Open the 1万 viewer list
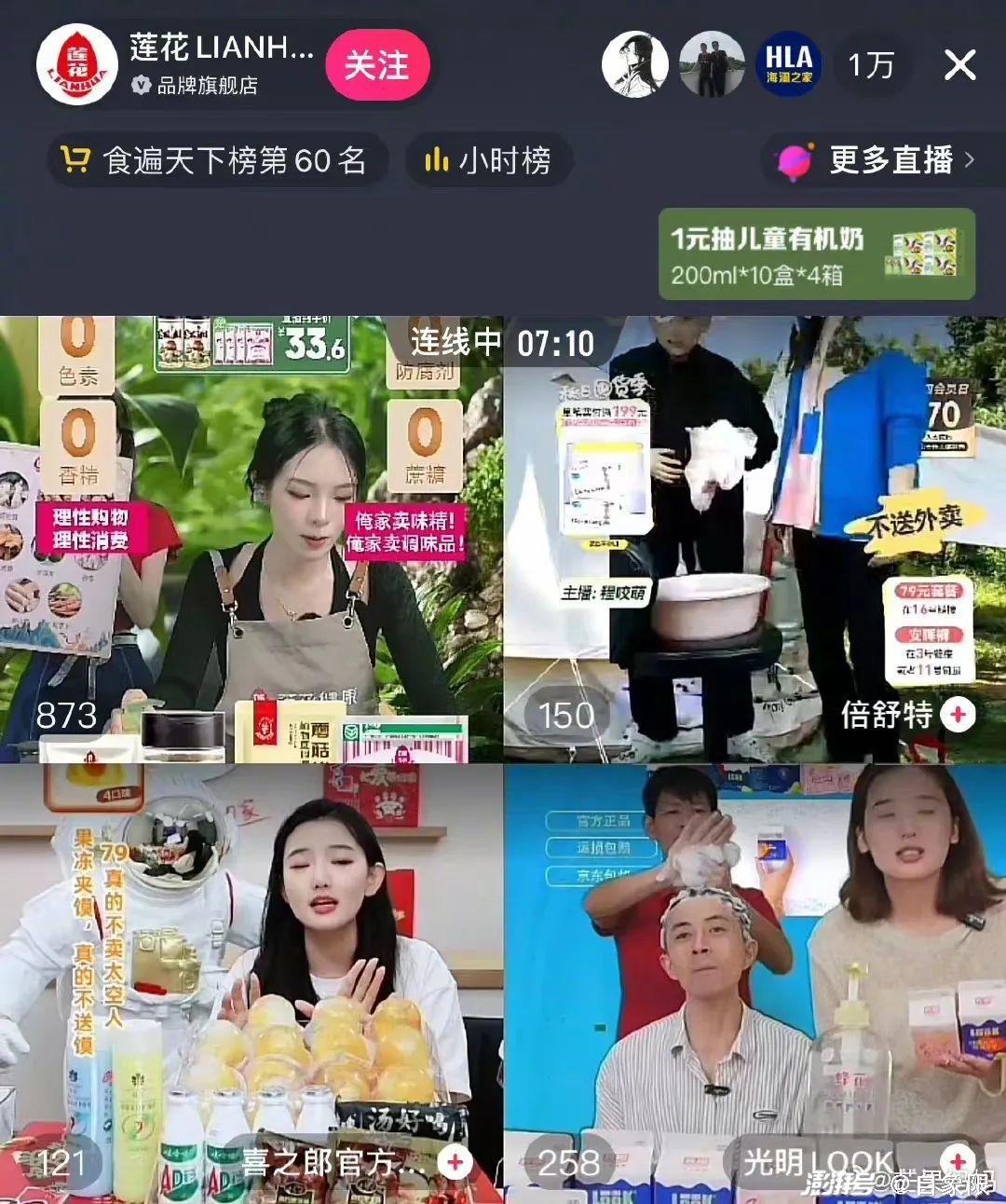The height and width of the screenshot is (1204, 1006). pyautogui.click(x=870, y=65)
